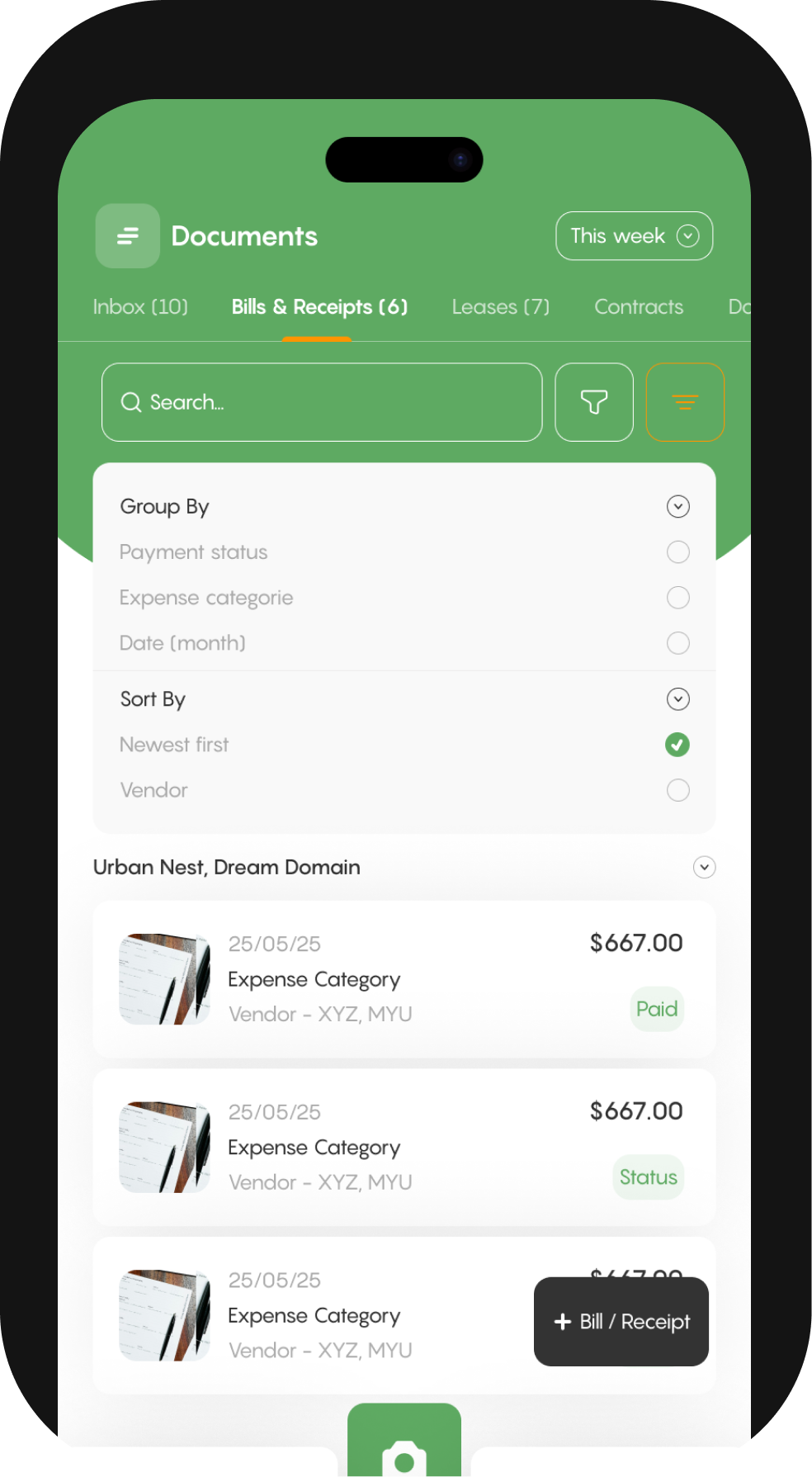Collapse the Sort By section
The height and width of the screenshot is (1477, 812).
[x=677, y=699]
